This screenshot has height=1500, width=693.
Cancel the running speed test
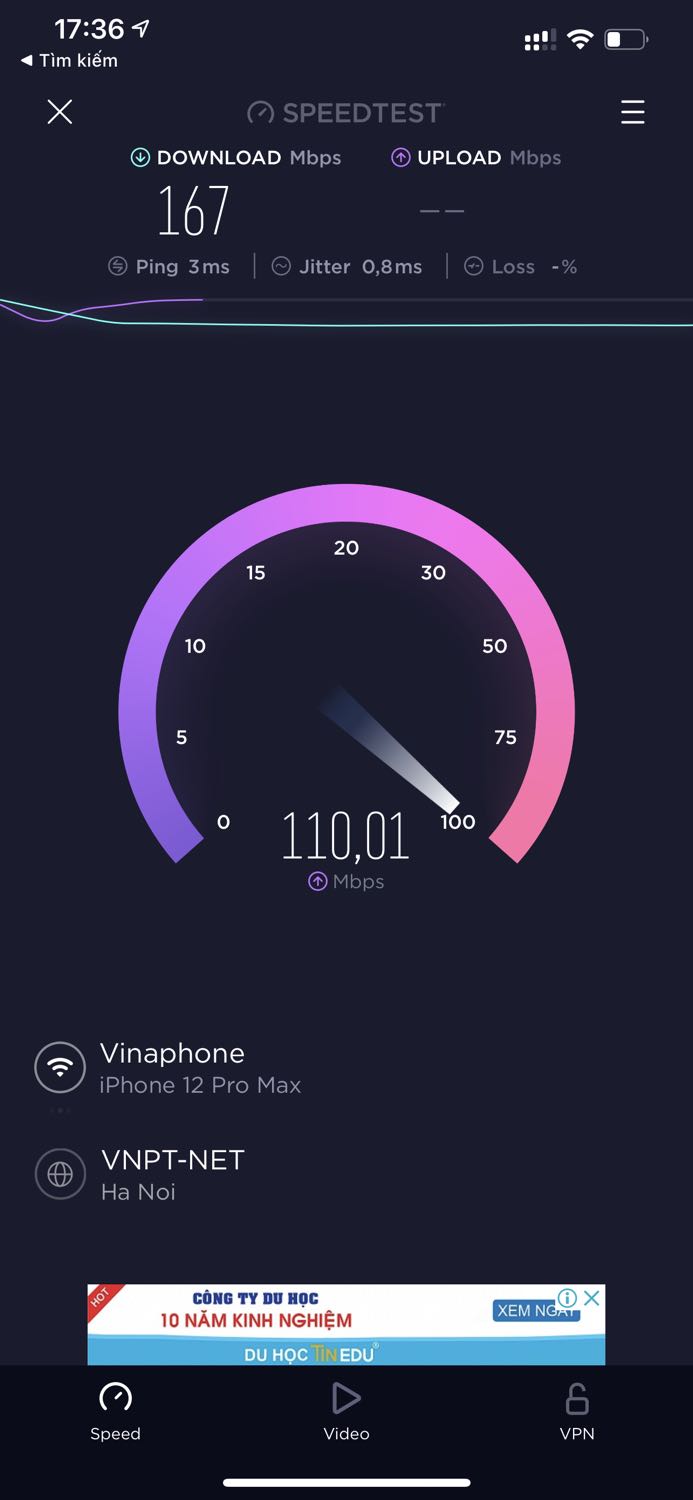60,112
